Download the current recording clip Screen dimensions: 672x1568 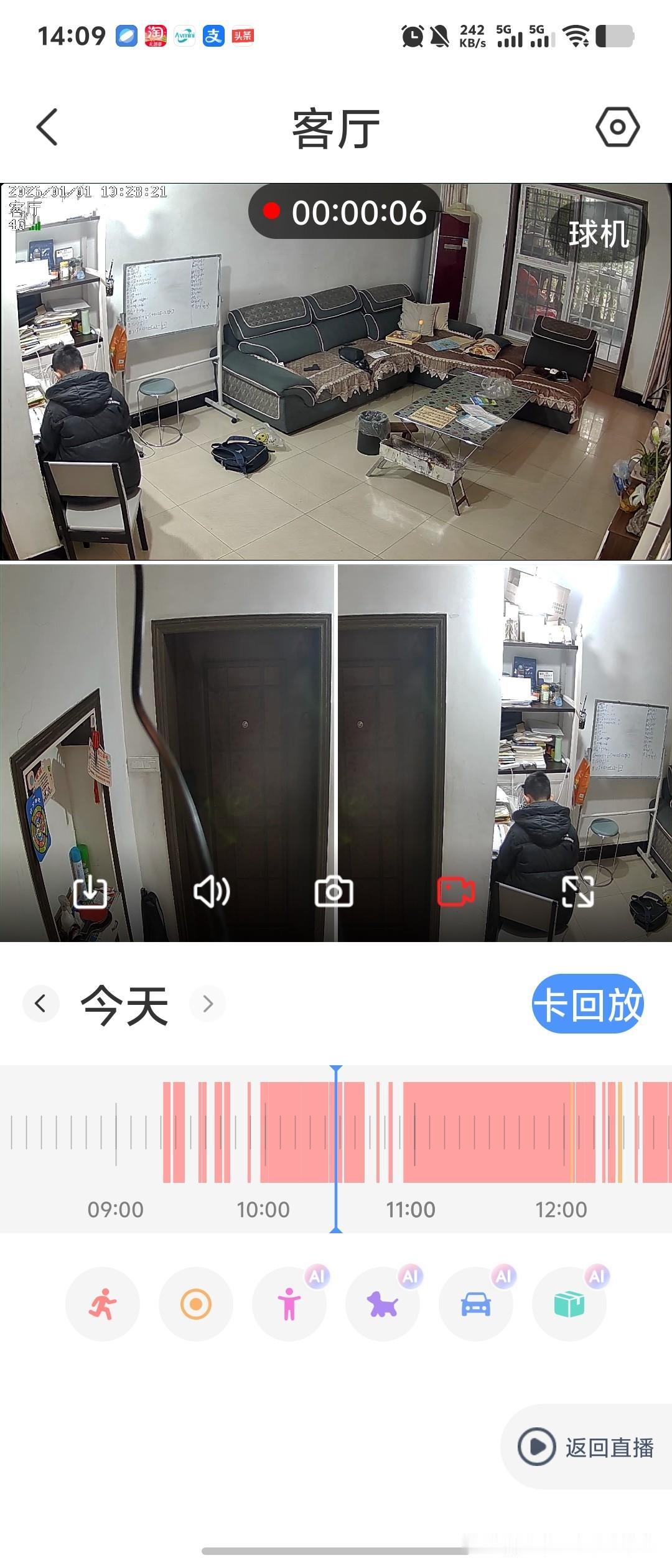tap(90, 892)
